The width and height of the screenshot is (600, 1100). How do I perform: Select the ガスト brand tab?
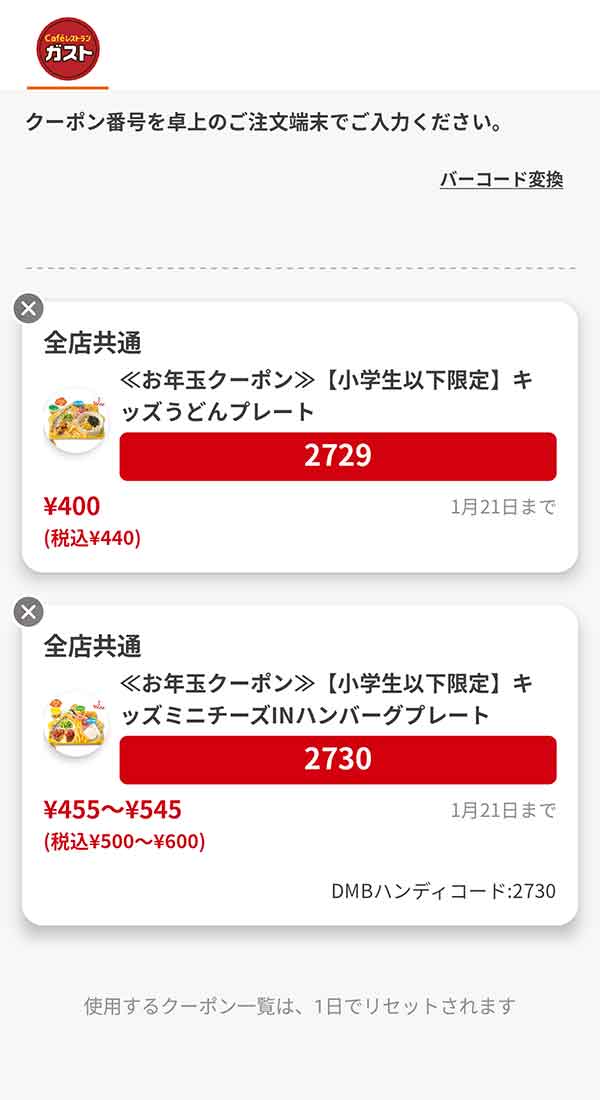pyautogui.click(x=68, y=48)
